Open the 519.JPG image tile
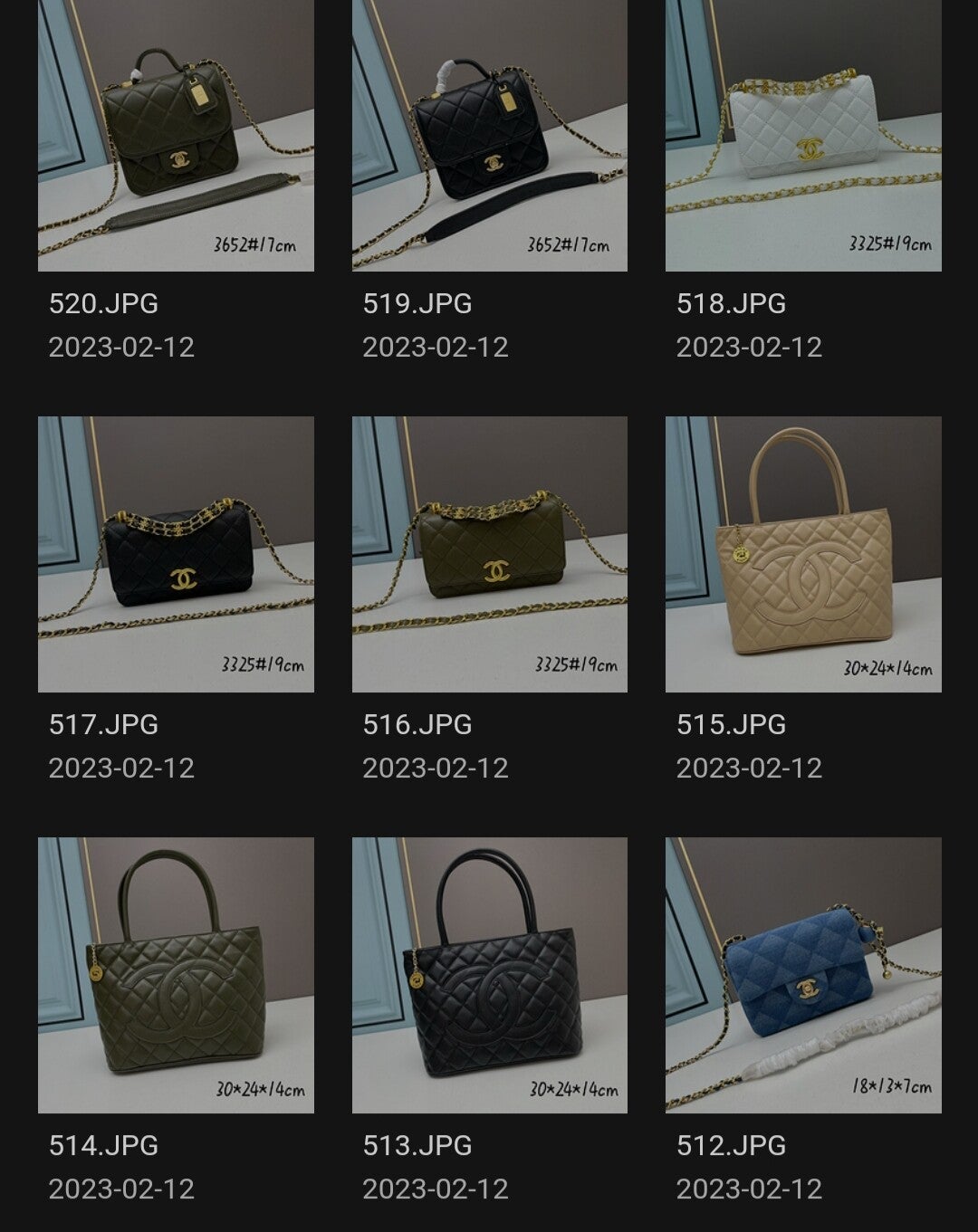The image size is (978, 1232). click(x=489, y=136)
